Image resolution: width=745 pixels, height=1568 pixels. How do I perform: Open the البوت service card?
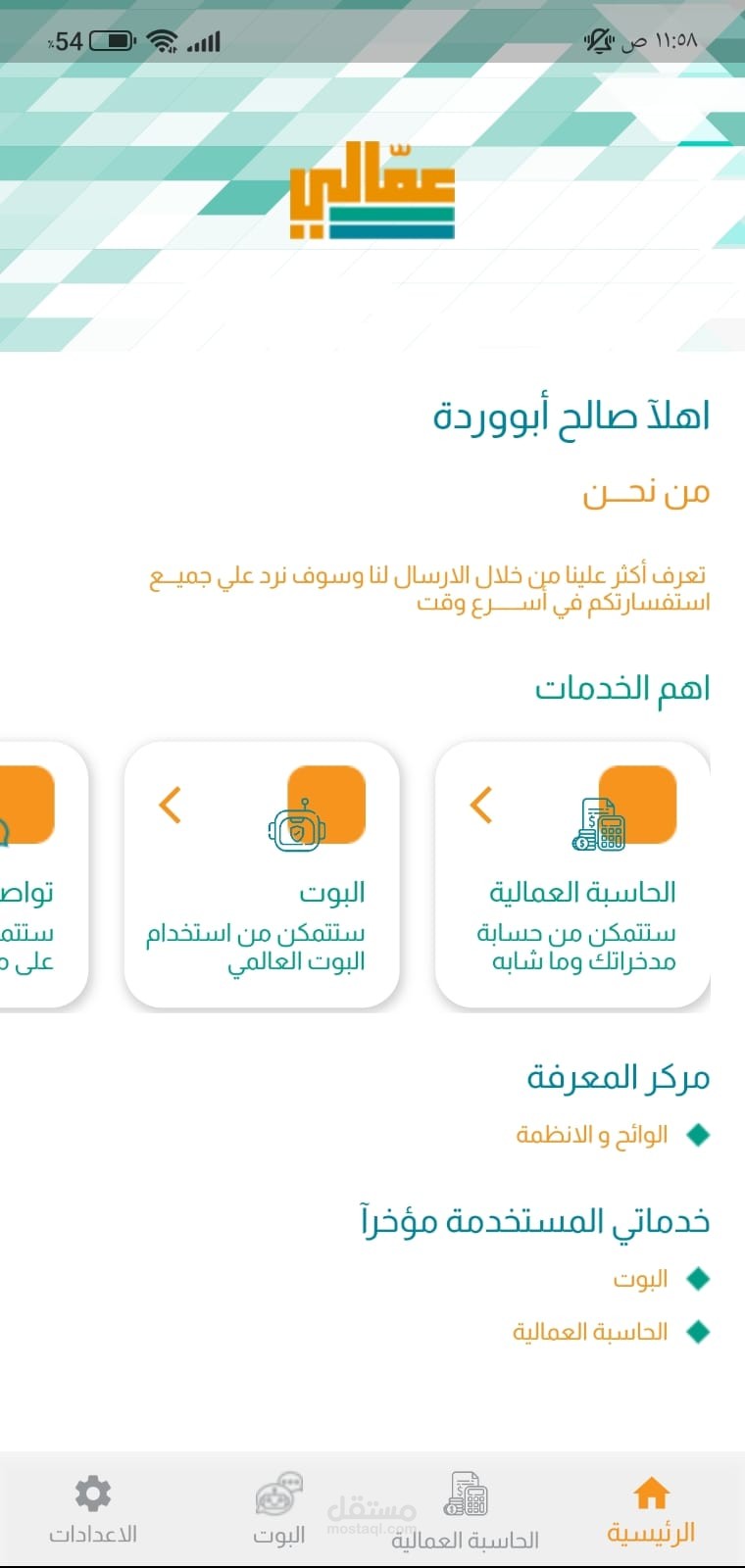pyautogui.click(x=262, y=874)
